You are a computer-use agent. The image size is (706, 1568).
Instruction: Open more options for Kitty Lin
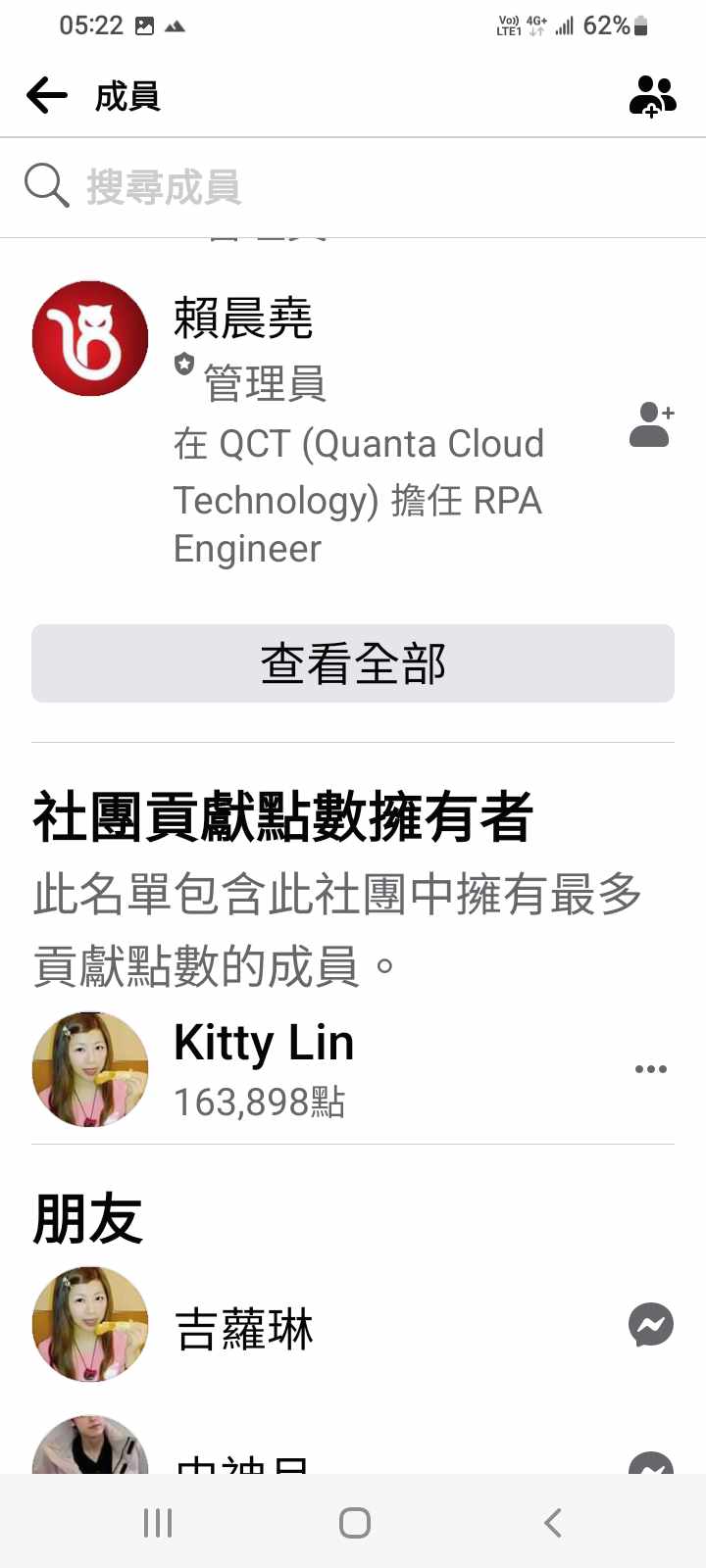pos(650,1069)
